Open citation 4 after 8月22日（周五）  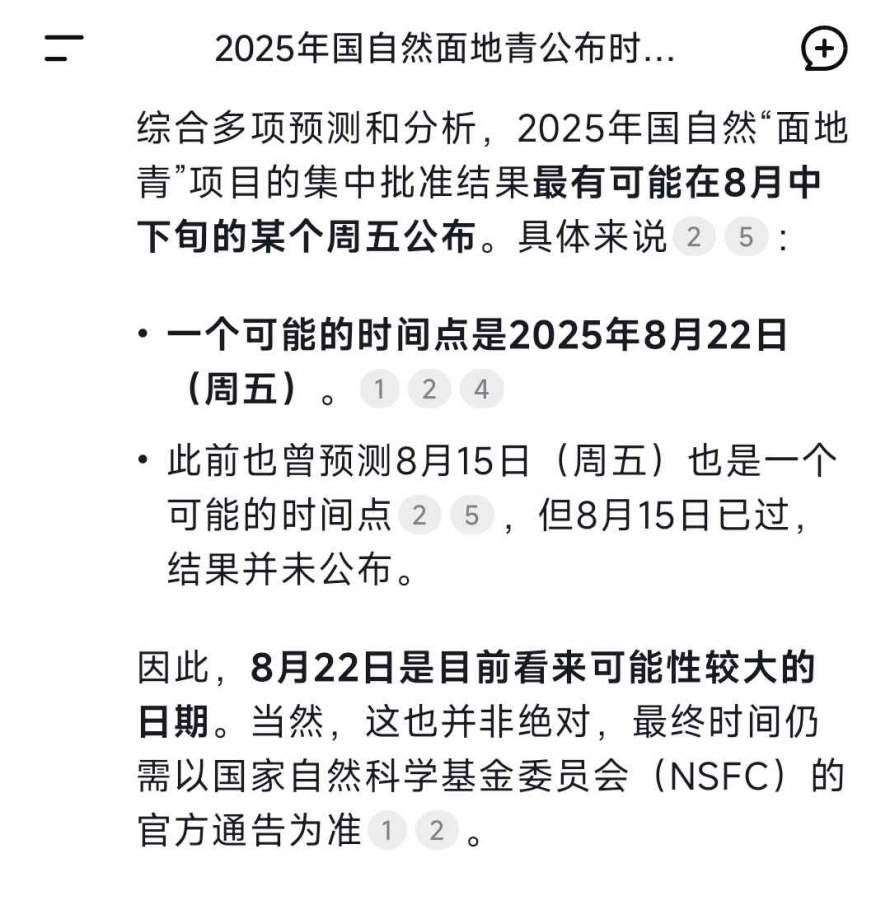click(481, 390)
